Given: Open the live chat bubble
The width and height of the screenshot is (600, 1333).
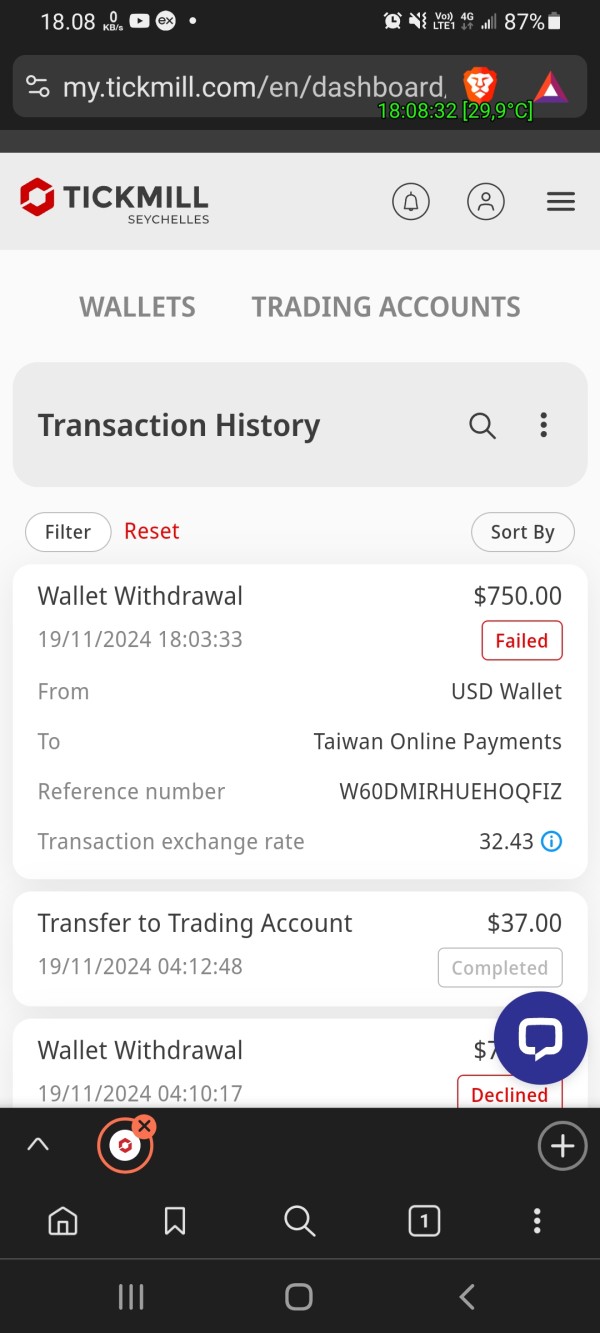Looking at the screenshot, I should pyautogui.click(x=541, y=1038).
